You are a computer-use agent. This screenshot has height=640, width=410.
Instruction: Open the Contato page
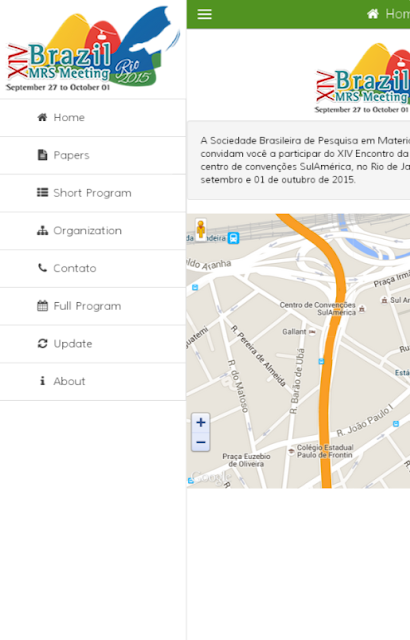click(x=93, y=269)
